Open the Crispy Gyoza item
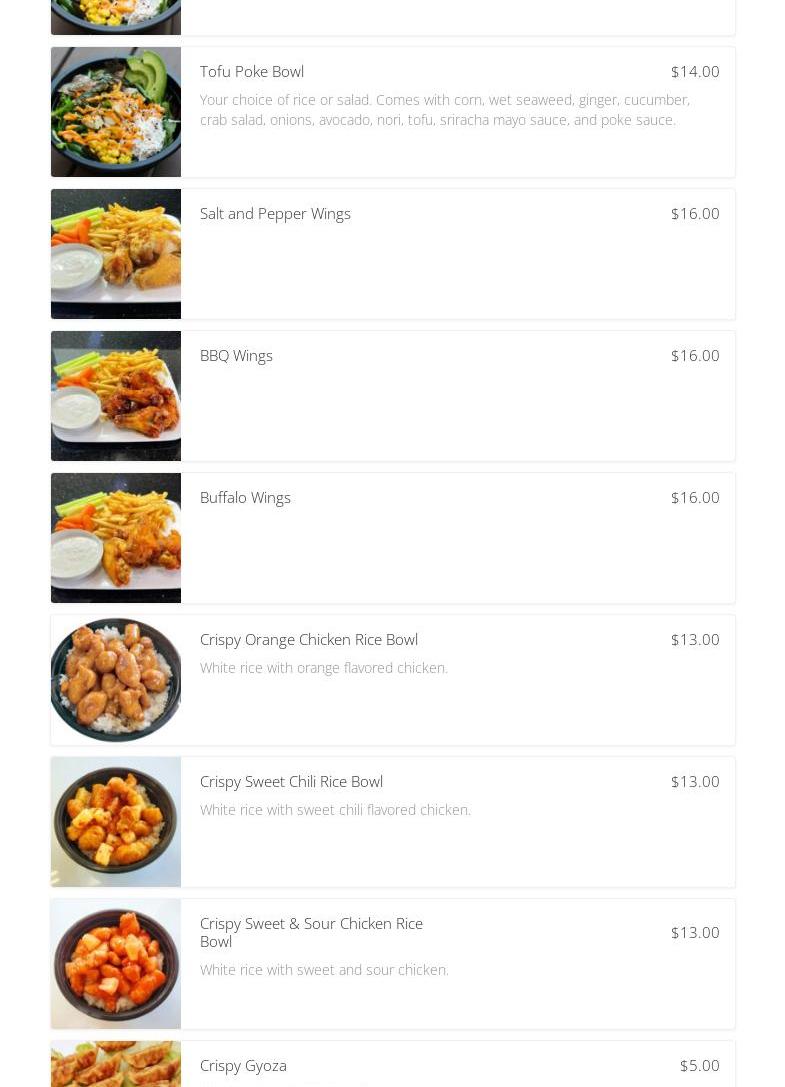The image size is (785, 1087). pyautogui.click(x=243, y=1065)
